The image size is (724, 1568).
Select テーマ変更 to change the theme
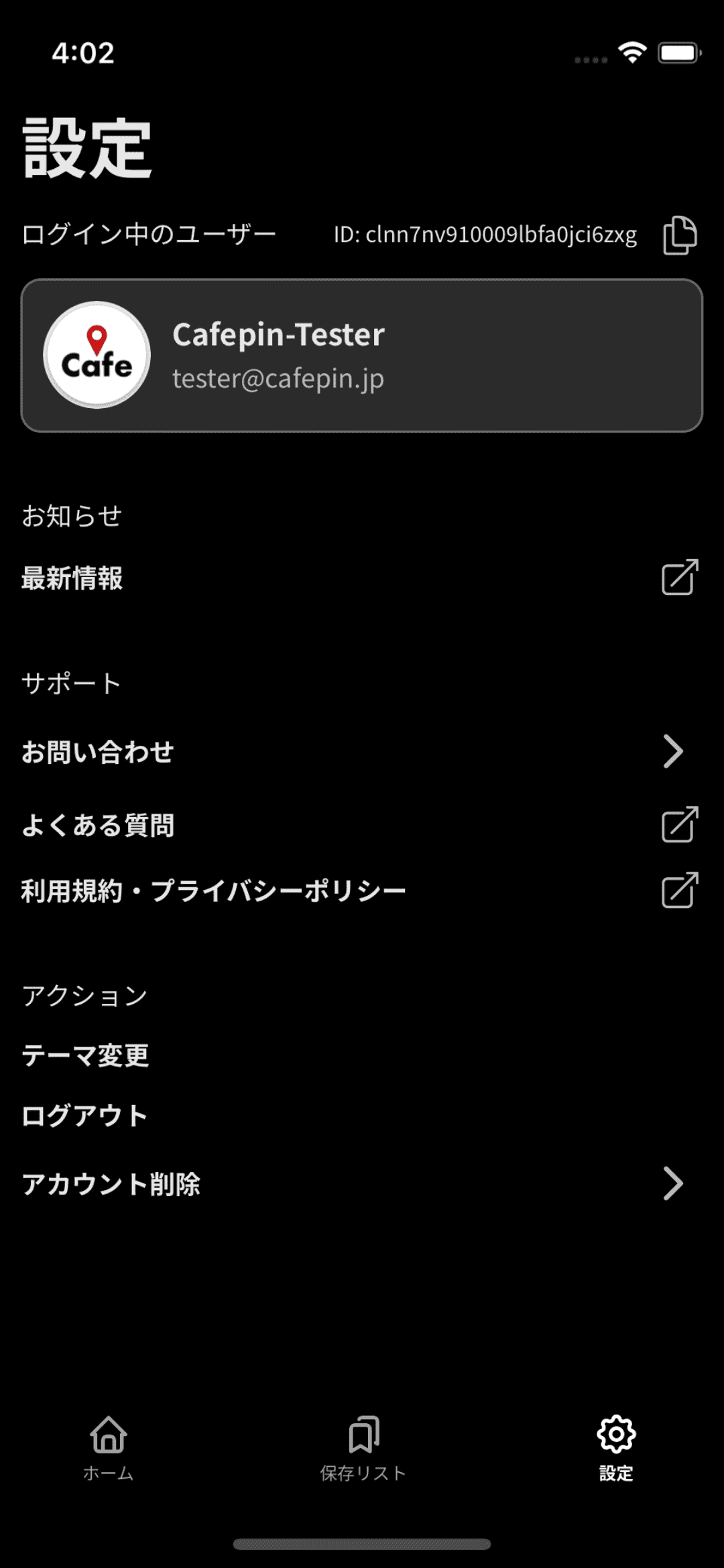[86, 1055]
